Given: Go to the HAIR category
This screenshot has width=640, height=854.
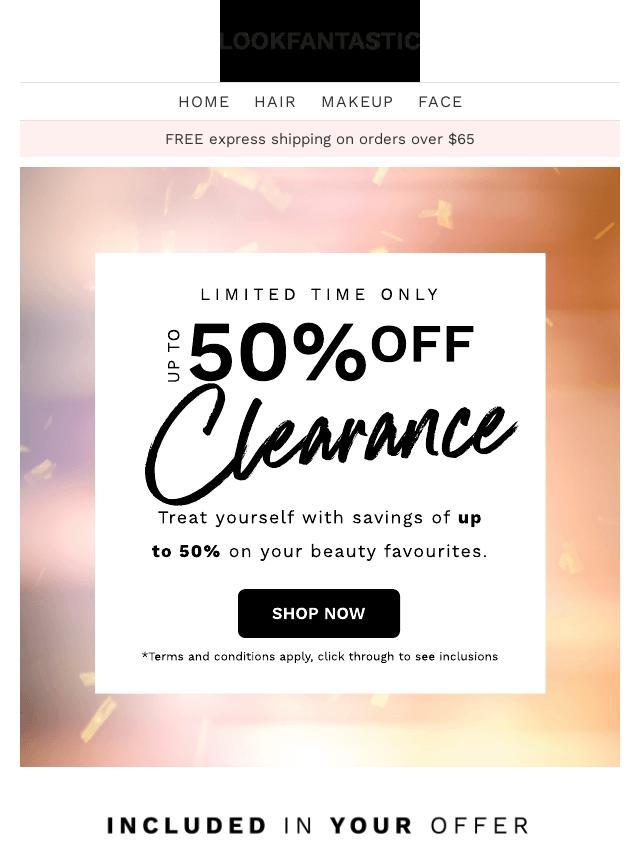Looking at the screenshot, I should tap(275, 102).
